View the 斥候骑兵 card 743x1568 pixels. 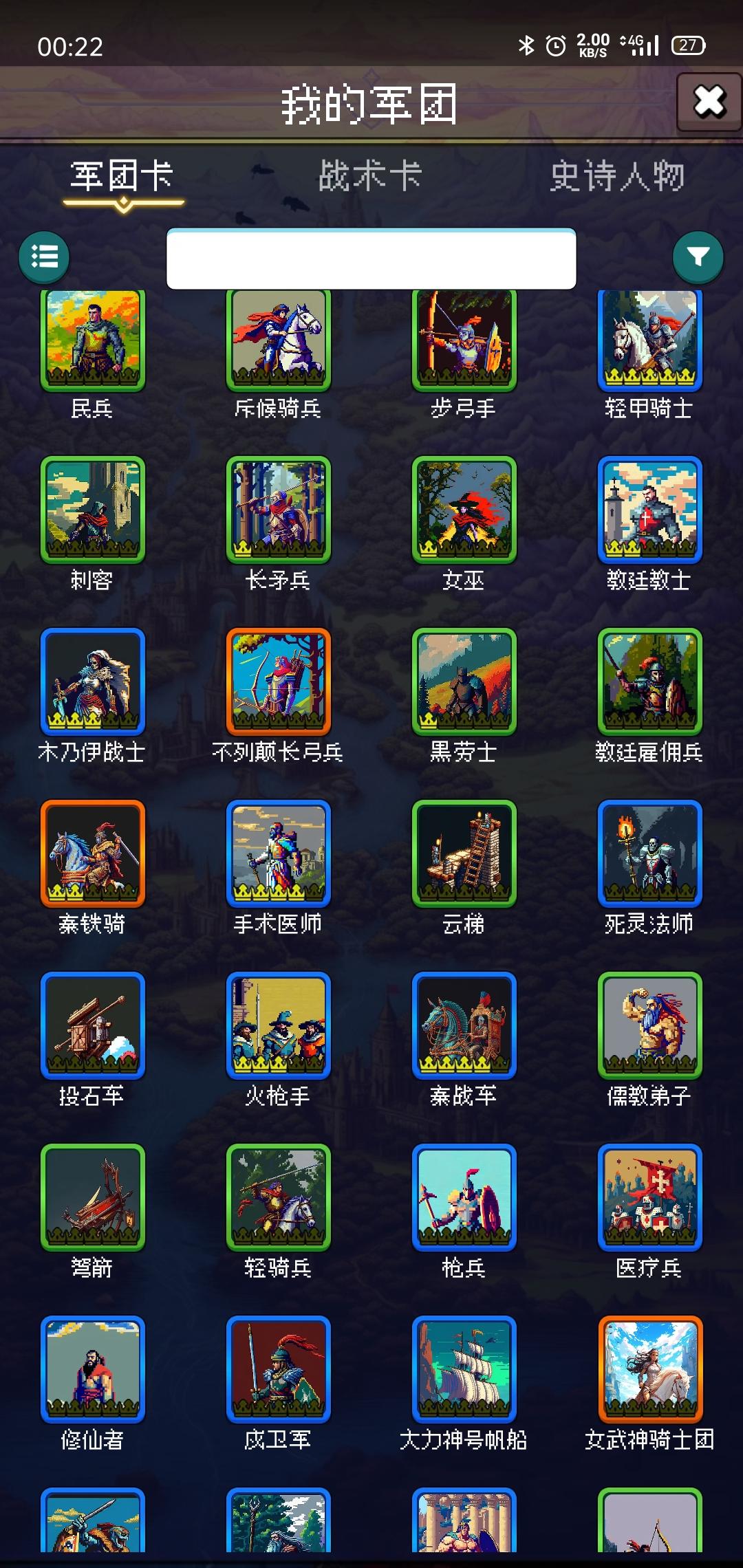point(279,340)
